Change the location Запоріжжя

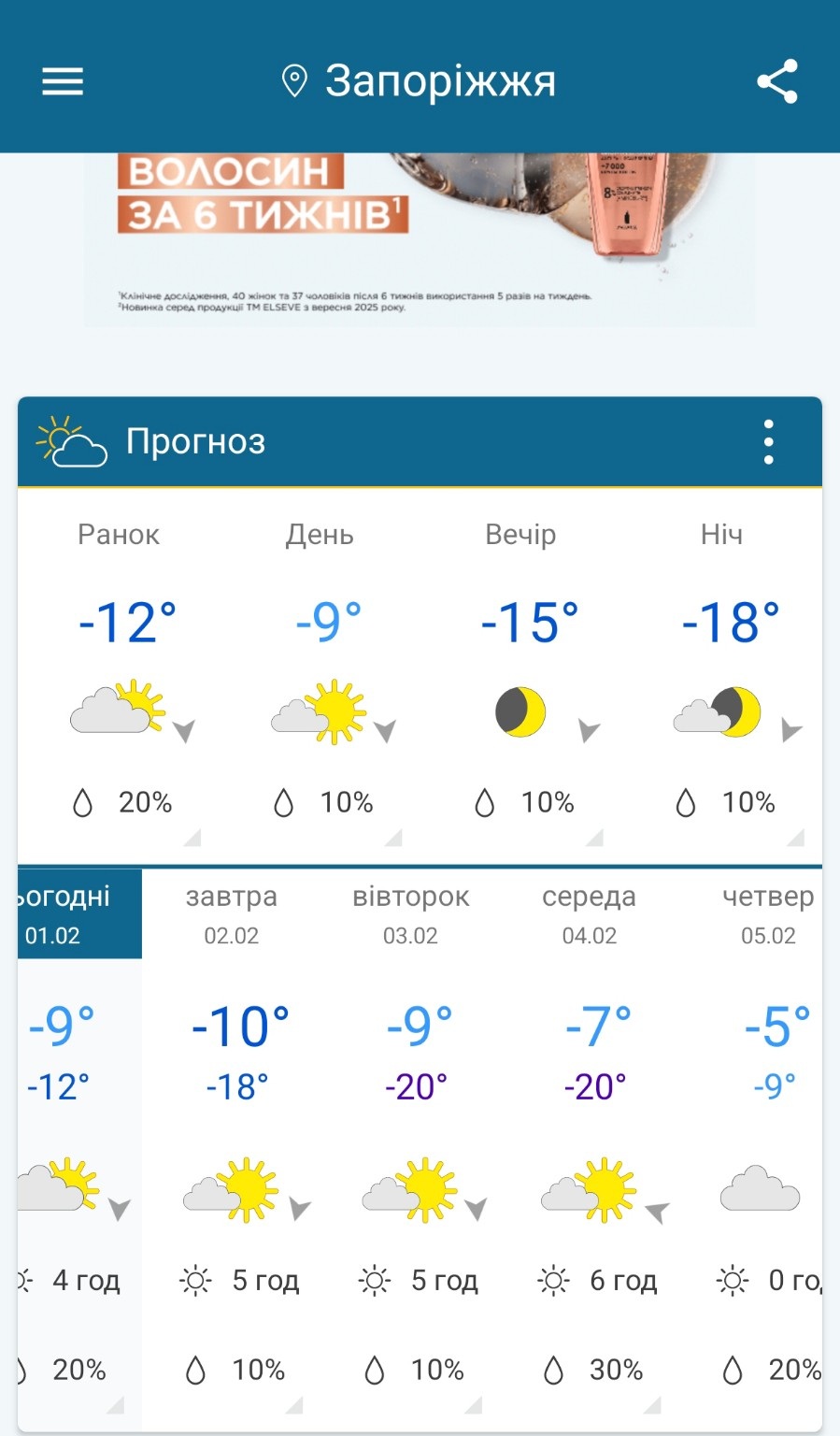click(x=420, y=81)
